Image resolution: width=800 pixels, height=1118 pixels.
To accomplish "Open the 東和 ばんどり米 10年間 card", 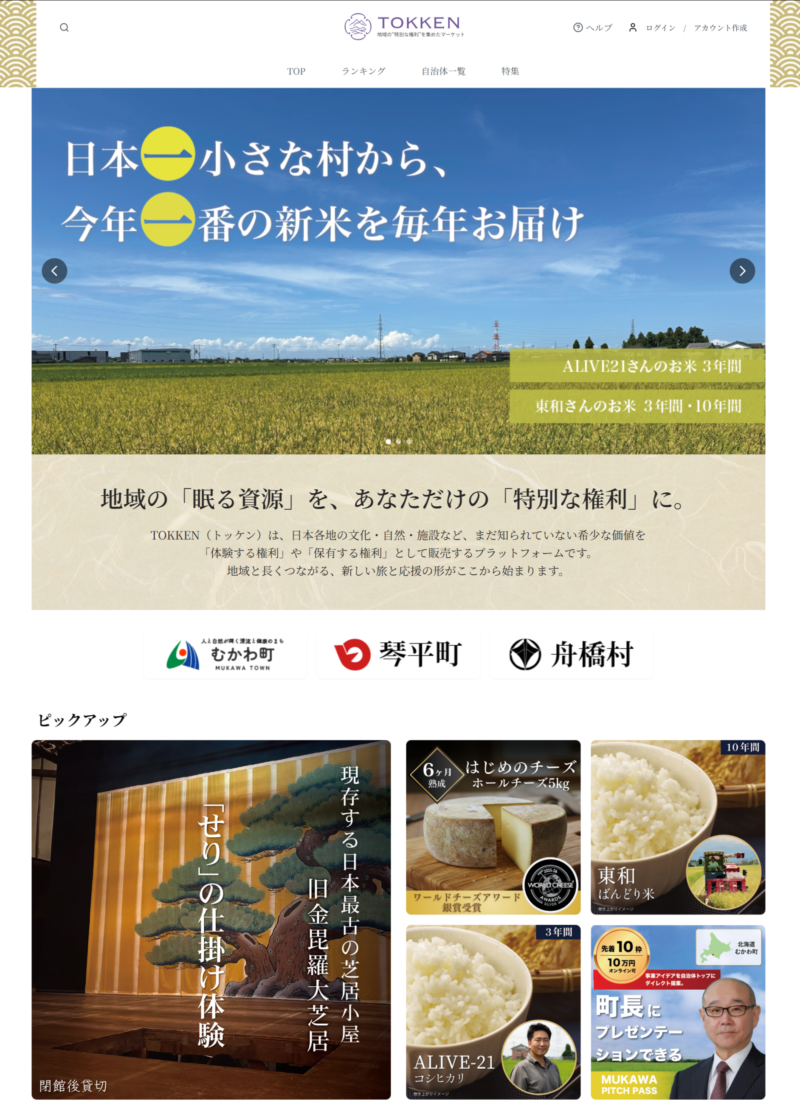I will coord(678,827).
